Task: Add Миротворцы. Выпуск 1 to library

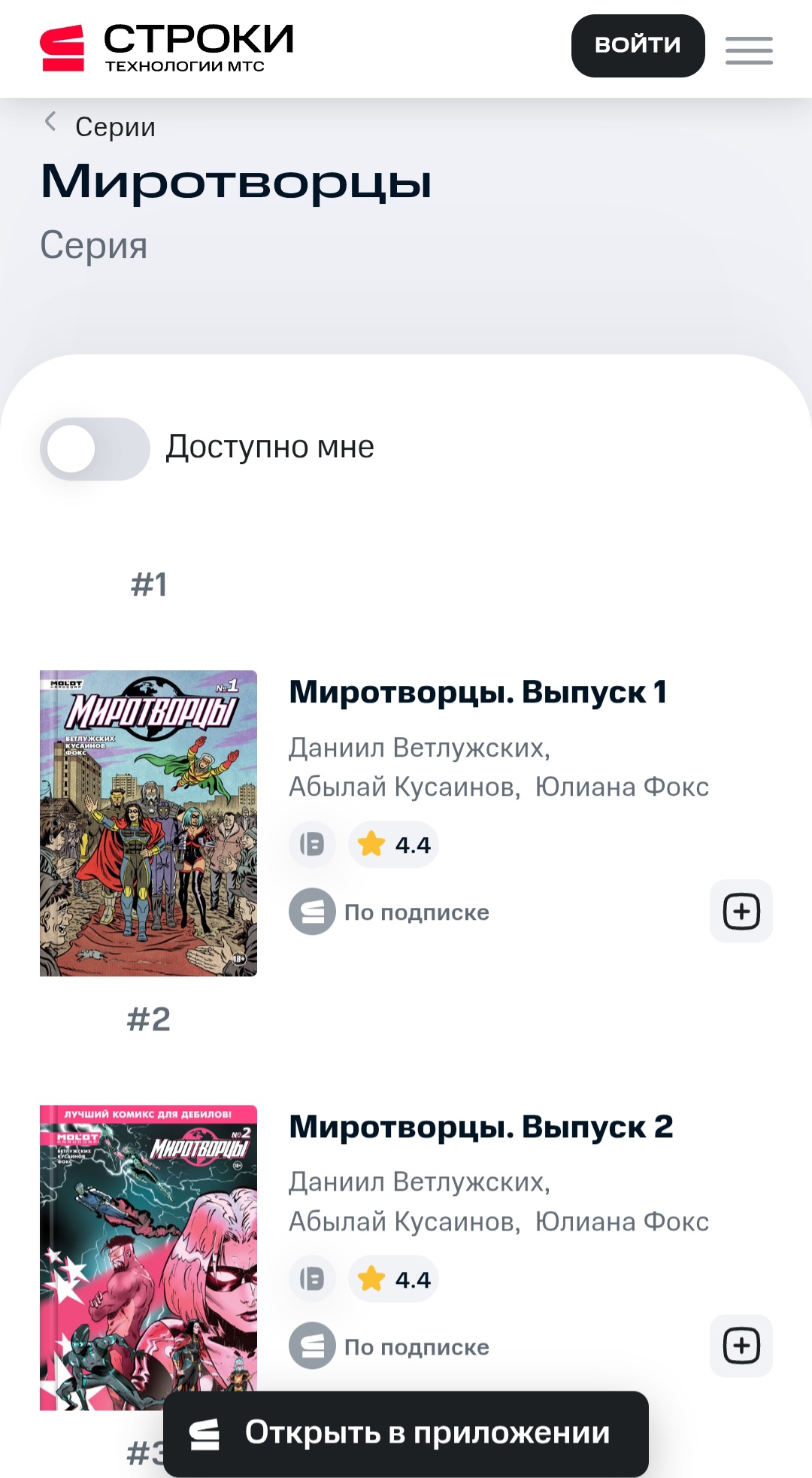Action: [x=741, y=911]
